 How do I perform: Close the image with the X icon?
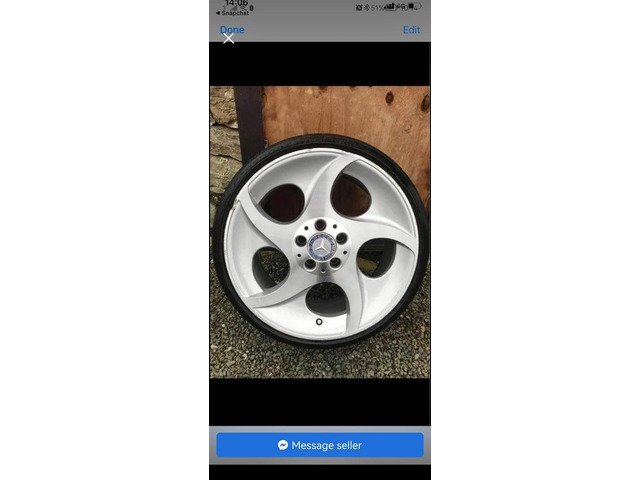228,39
